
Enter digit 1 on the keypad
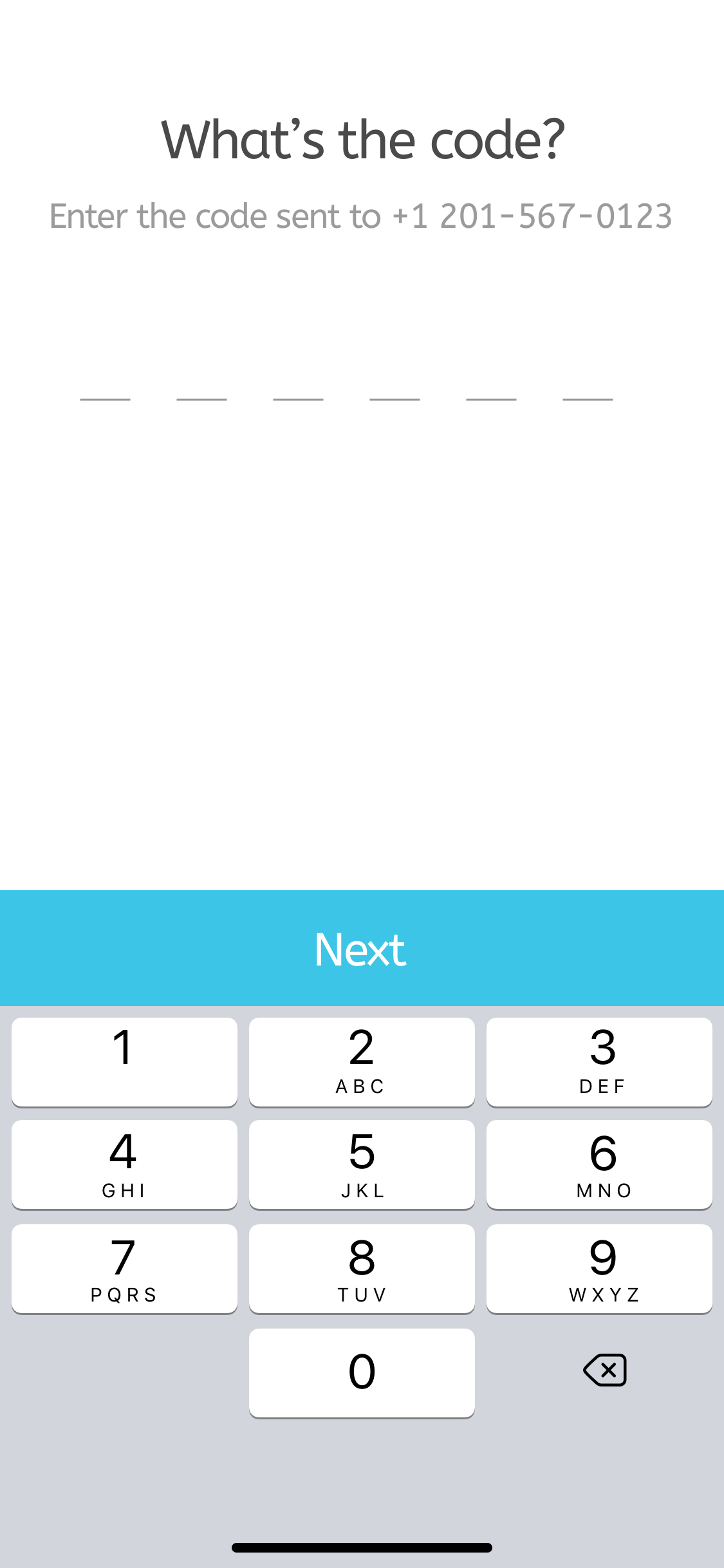(124, 1062)
